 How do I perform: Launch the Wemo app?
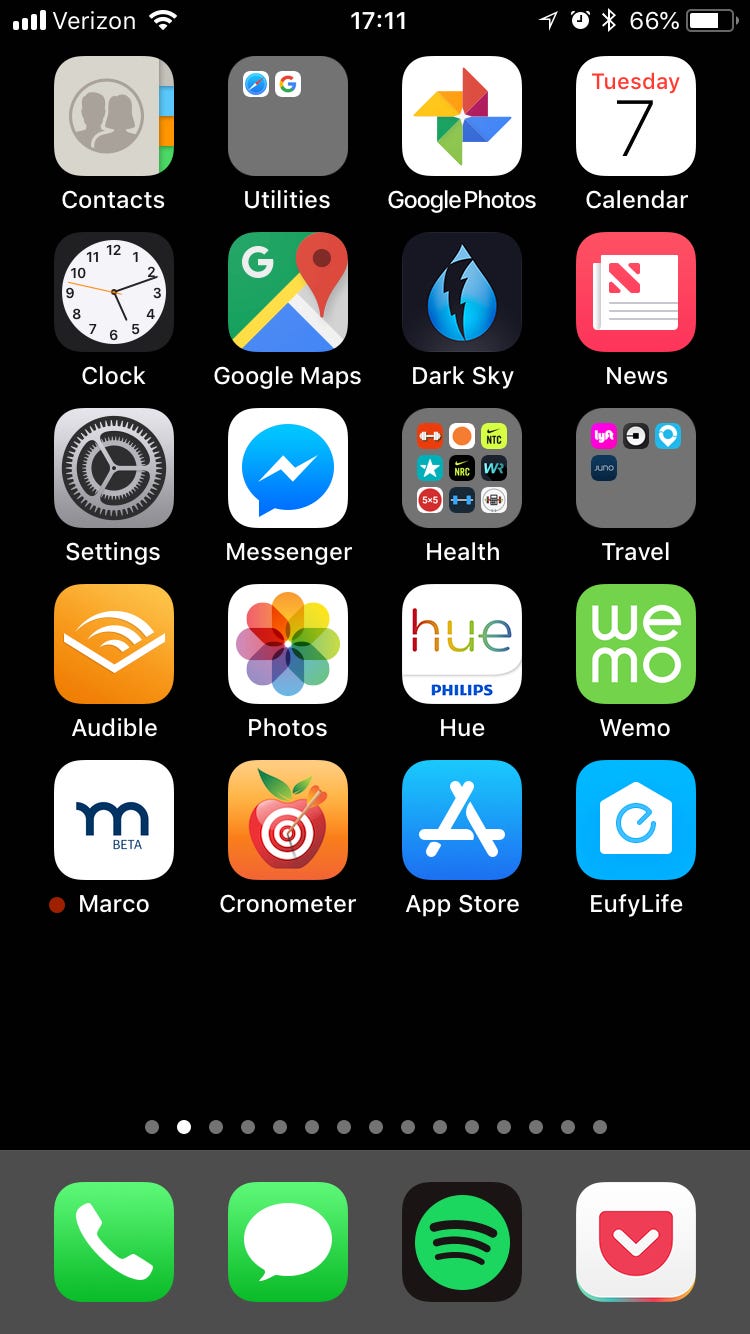635,644
